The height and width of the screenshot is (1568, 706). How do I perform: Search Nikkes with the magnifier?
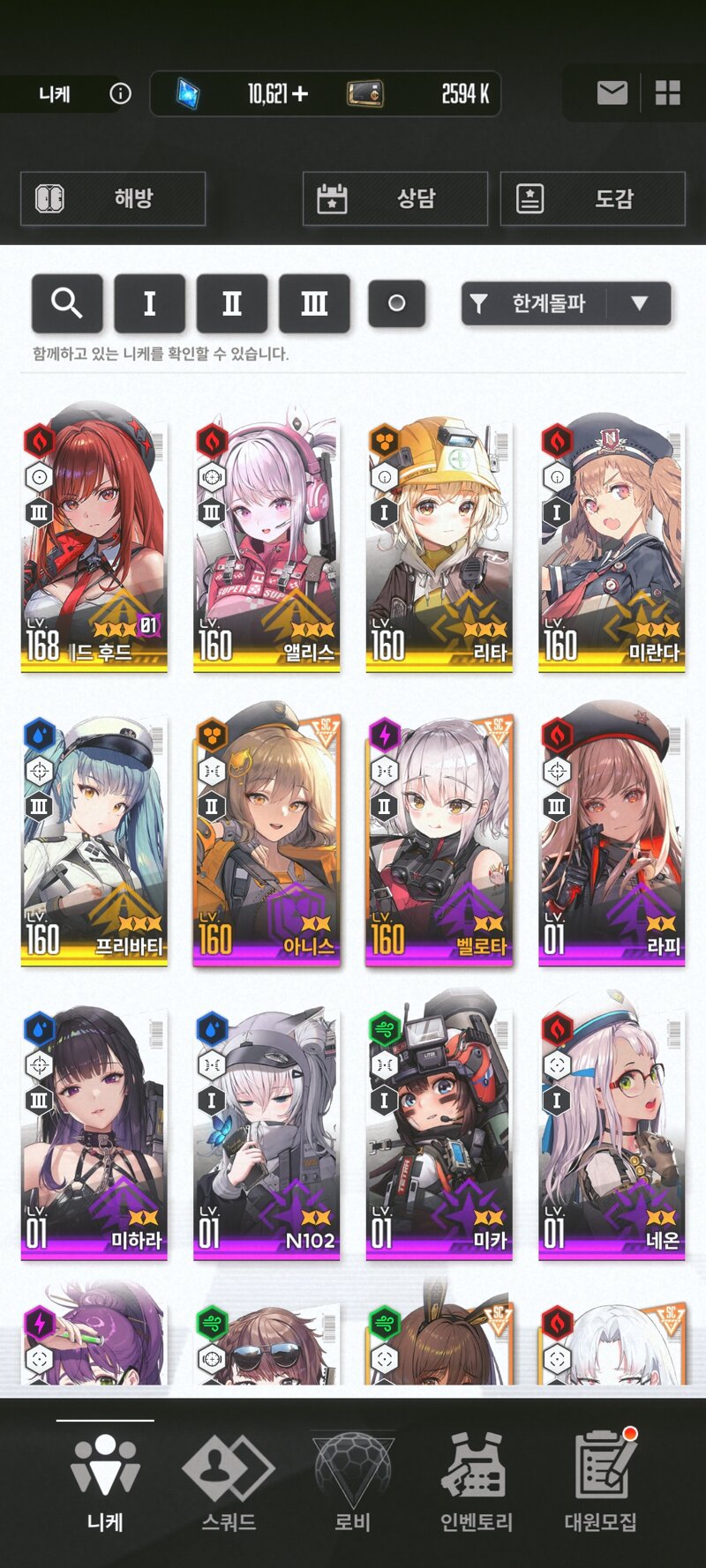[67, 303]
